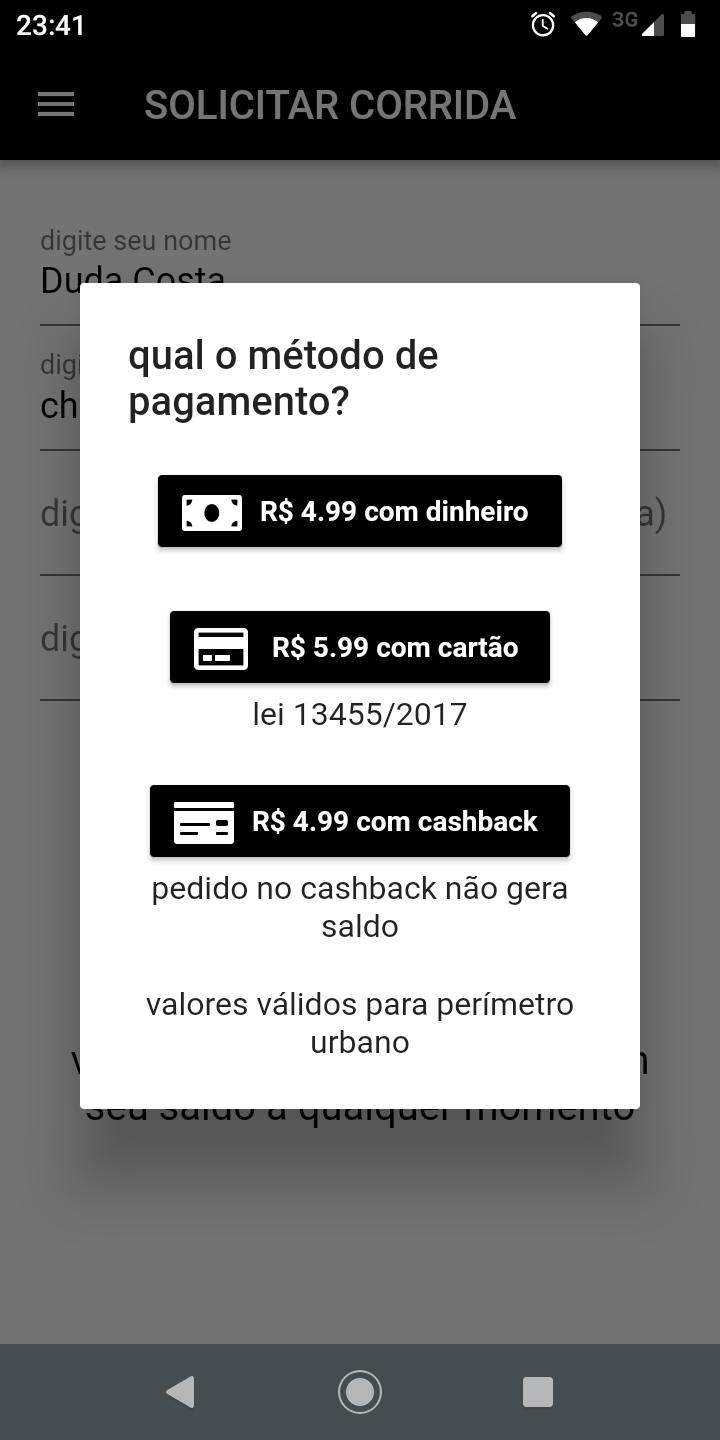Image resolution: width=720 pixels, height=1440 pixels.
Task: Select R$ 5.99 com cartão option
Action: 360,647
